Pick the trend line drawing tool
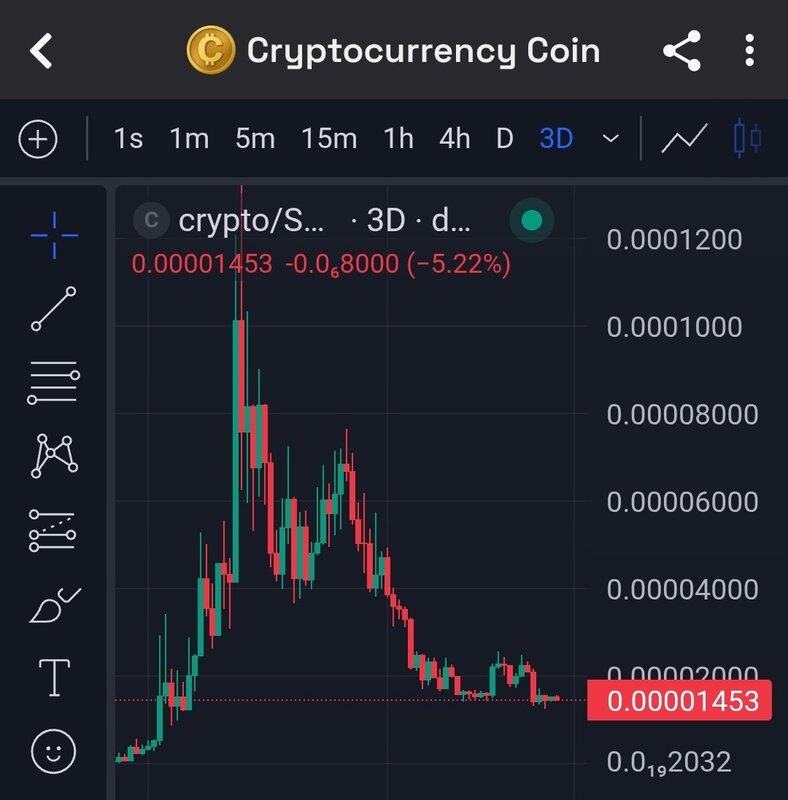This screenshot has width=788, height=800. click(x=54, y=309)
